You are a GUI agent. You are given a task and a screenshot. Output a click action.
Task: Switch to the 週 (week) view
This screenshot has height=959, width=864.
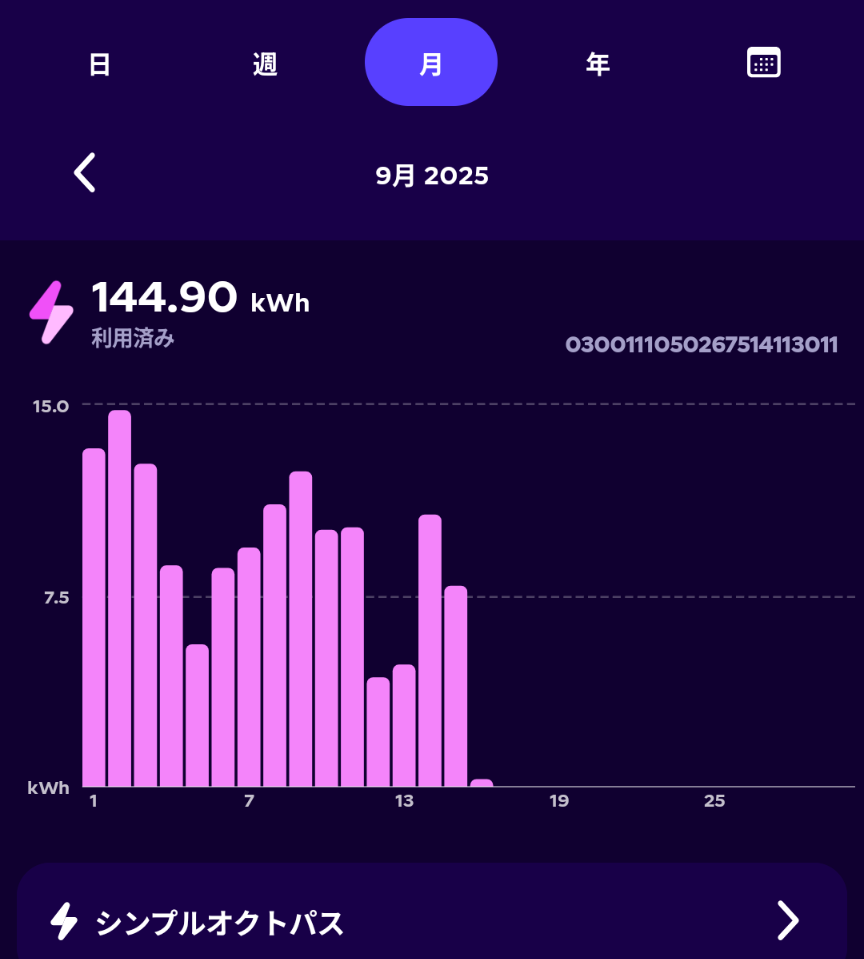pos(265,64)
